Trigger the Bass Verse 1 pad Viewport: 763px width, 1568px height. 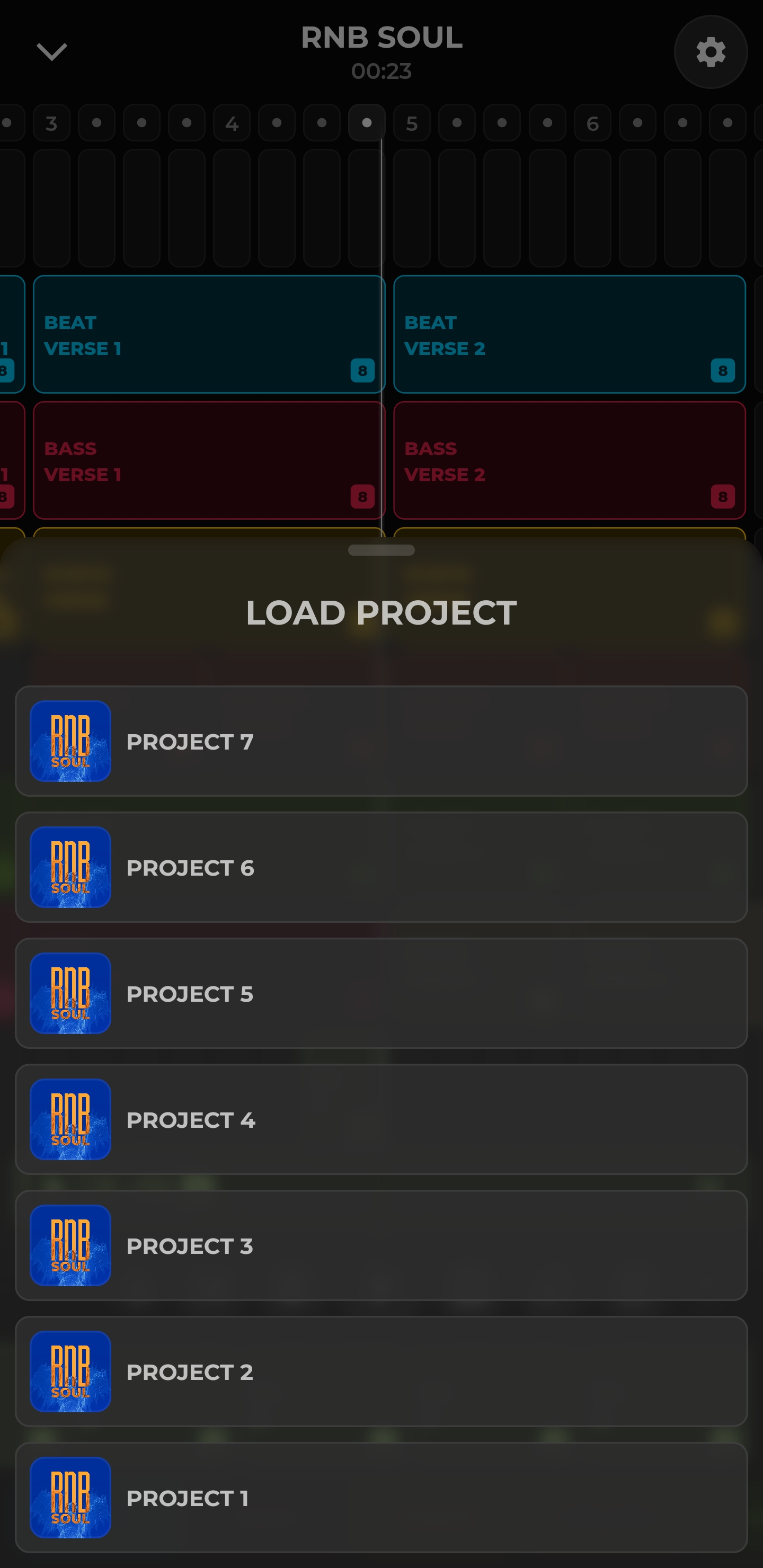coord(209,460)
